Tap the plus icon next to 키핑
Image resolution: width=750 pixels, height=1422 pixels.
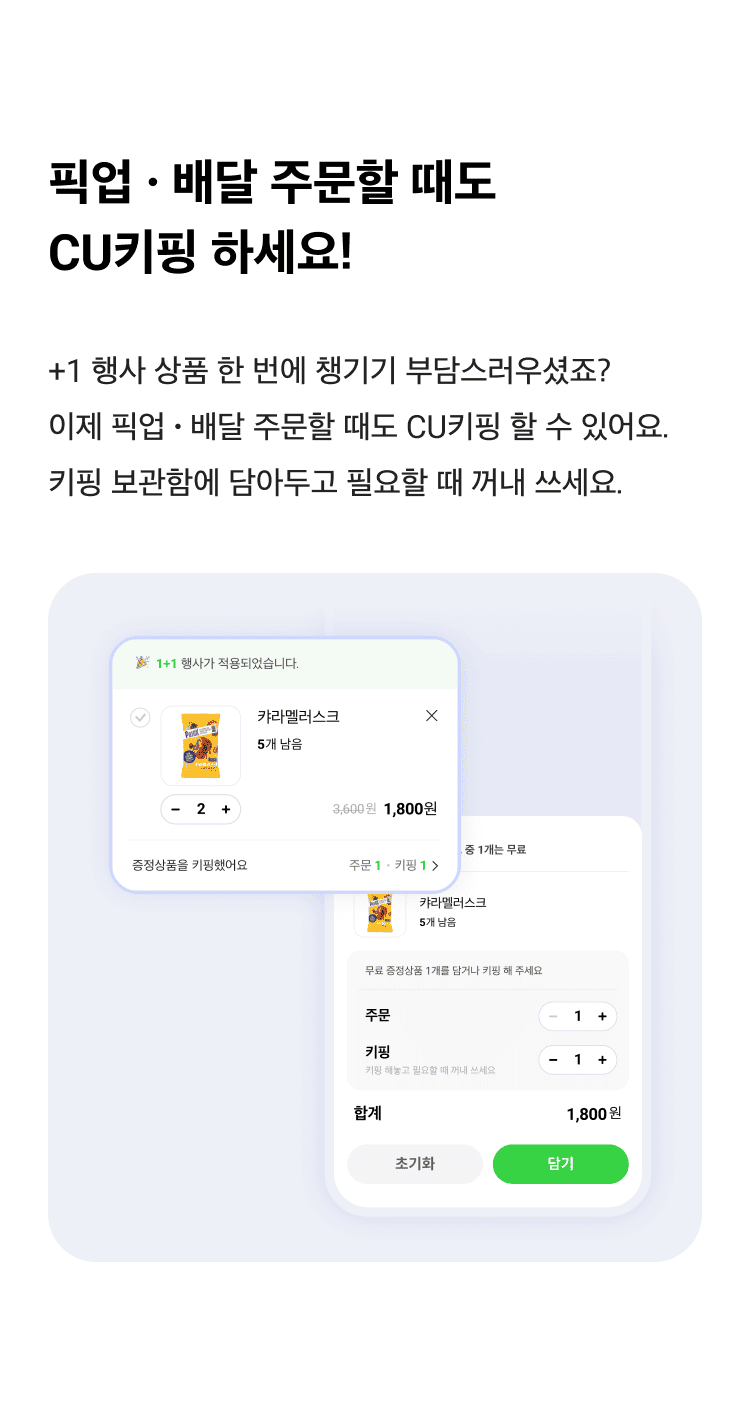[x=602, y=1059]
